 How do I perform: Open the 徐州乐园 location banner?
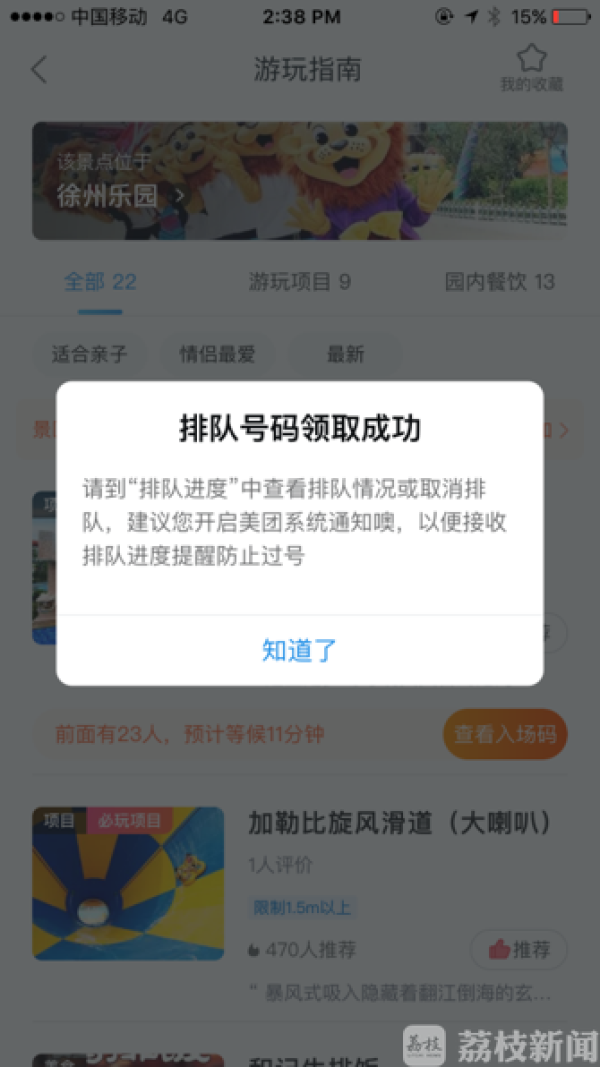[x=299, y=181]
